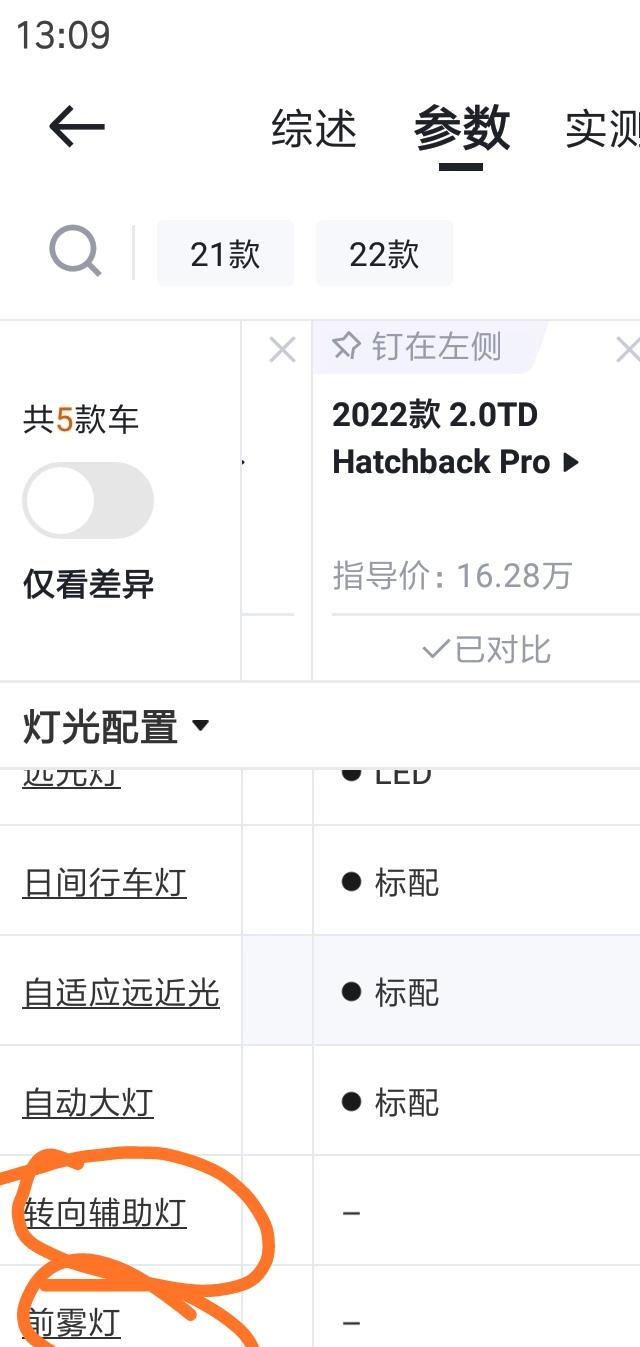Filter by 22款 chip
This screenshot has width=640, height=1347.
click(x=384, y=253)
